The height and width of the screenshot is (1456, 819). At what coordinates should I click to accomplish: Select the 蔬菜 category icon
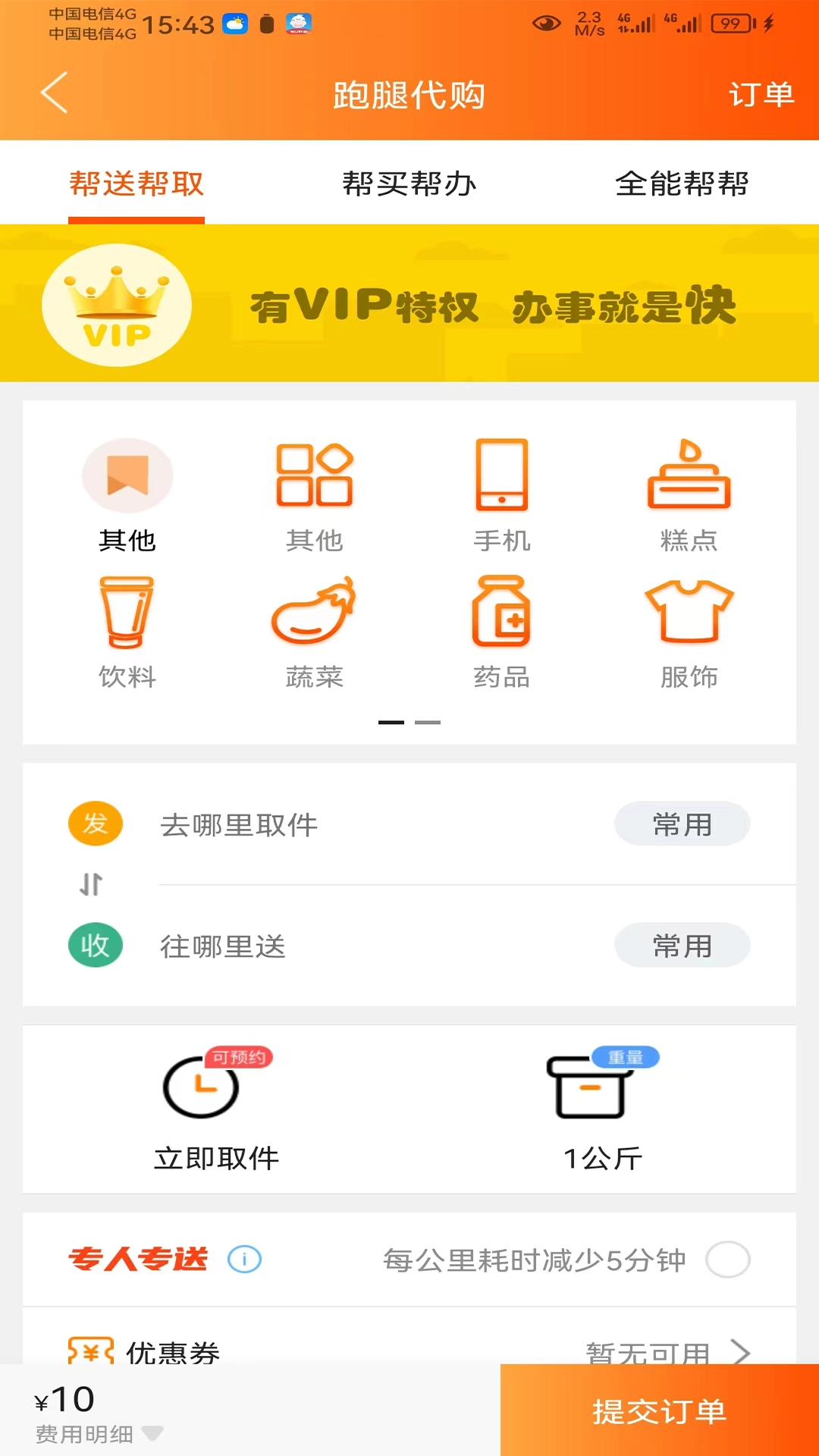(315, 612)
